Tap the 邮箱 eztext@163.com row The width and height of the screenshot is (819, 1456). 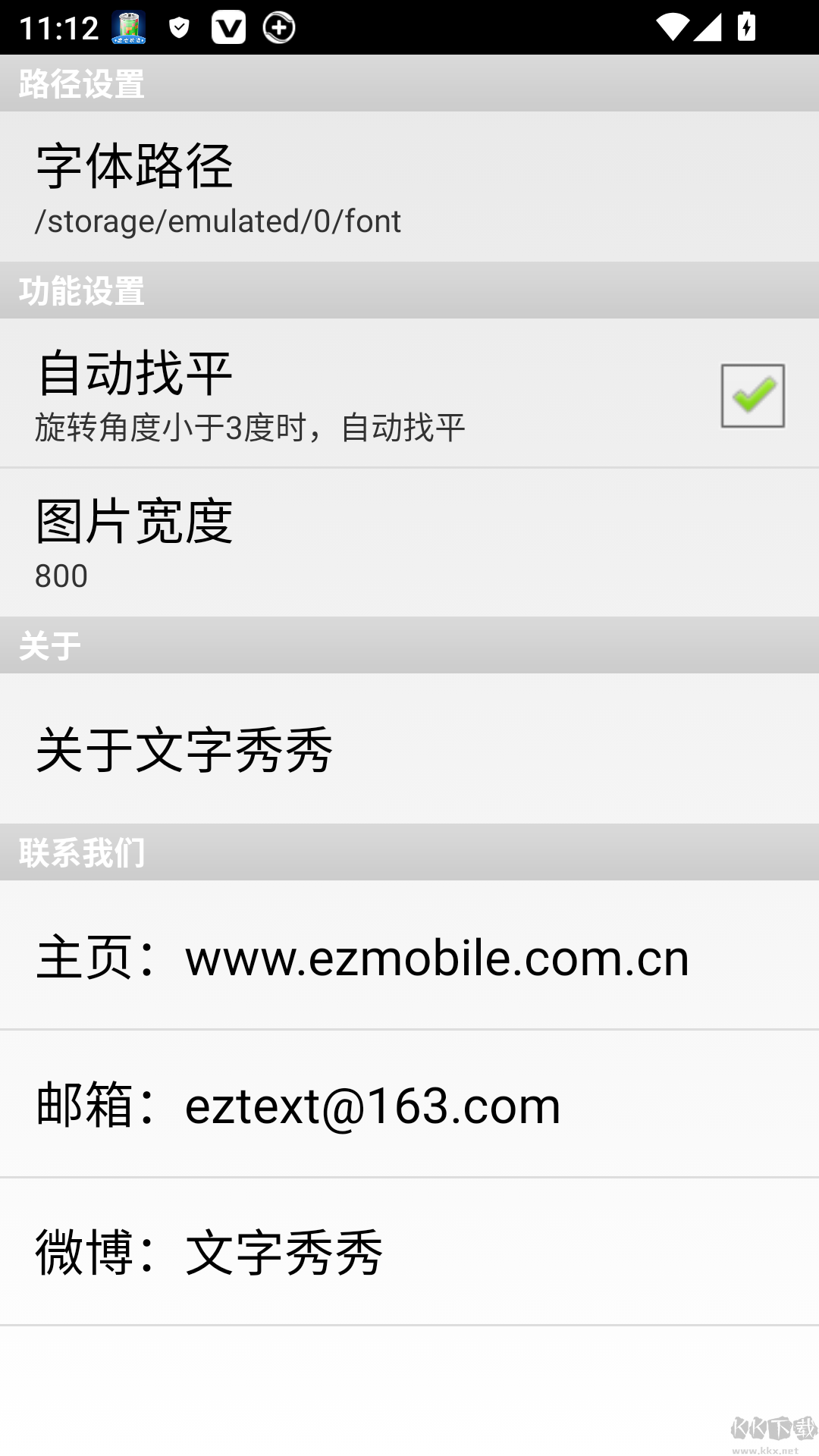point(409,1104)
